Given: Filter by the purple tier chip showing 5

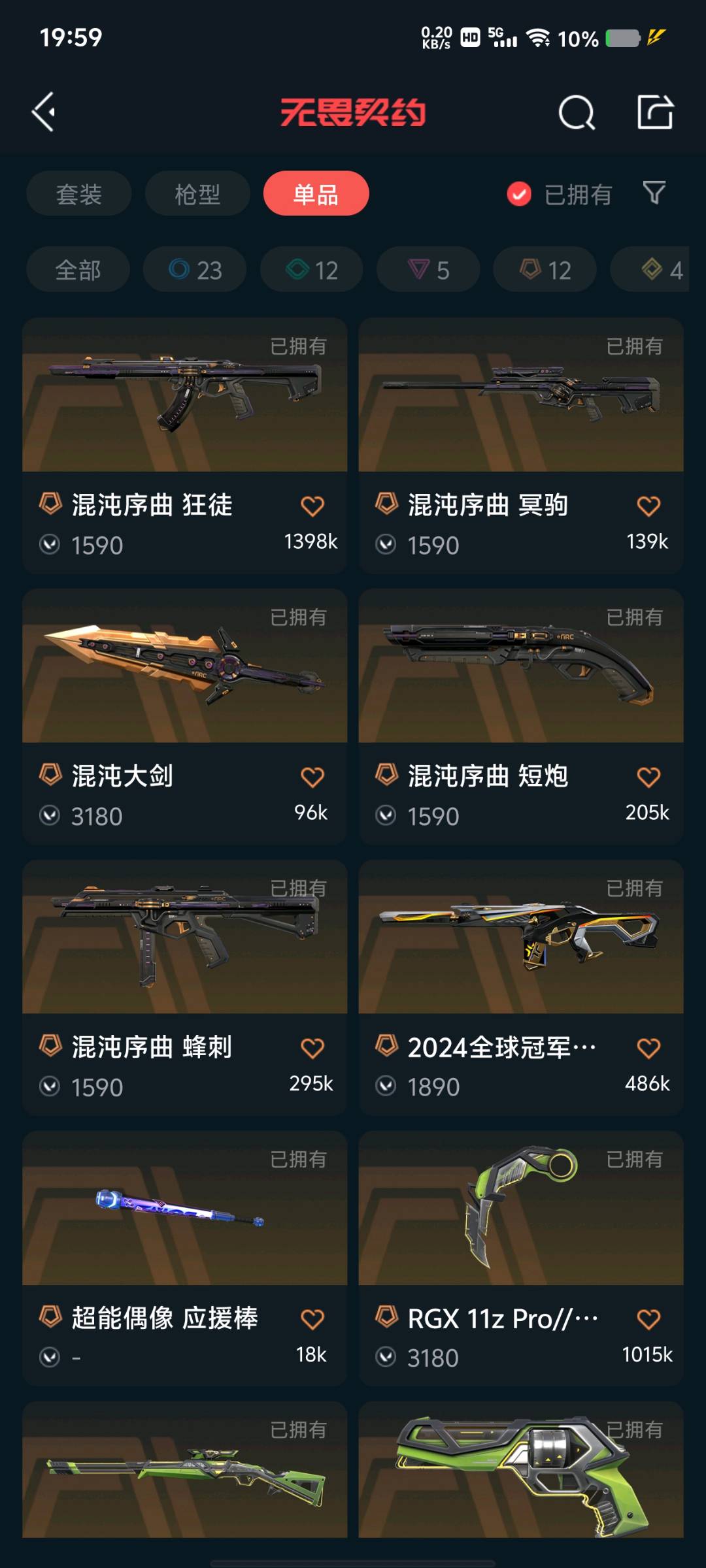Looking at the screenshot, I should point(428,270).
